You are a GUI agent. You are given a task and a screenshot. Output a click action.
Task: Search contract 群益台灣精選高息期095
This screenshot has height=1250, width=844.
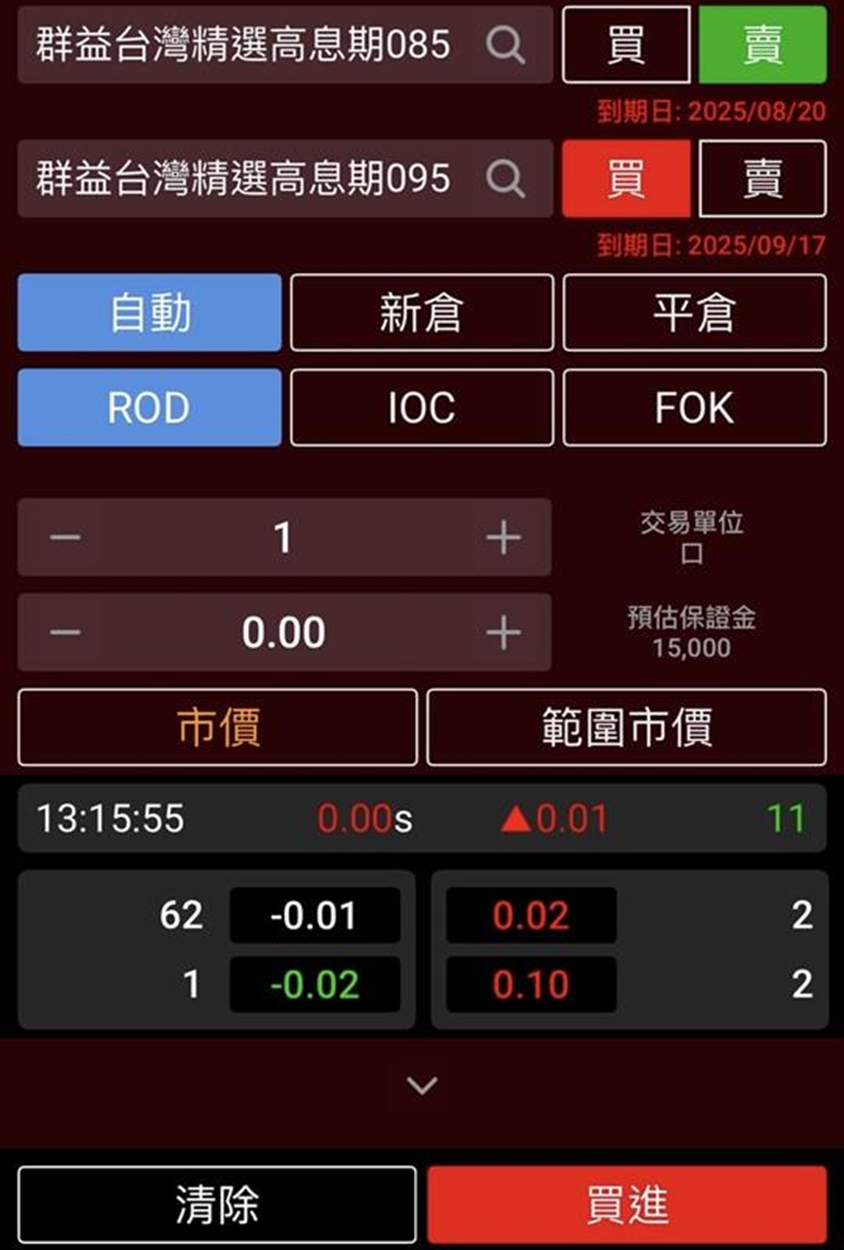[x=505, y=179]
